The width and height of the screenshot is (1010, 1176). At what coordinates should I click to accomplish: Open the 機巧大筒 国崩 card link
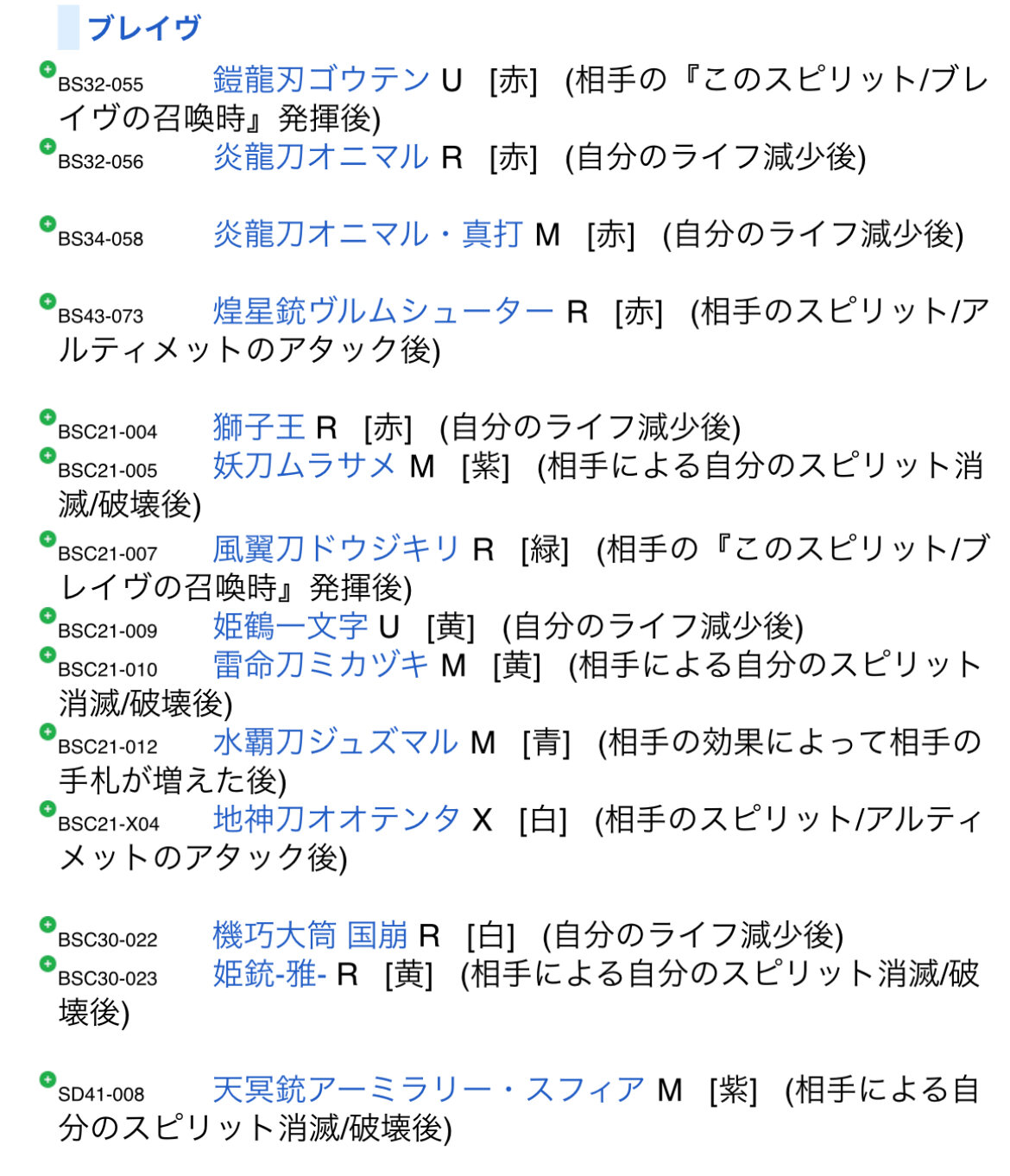point(310,935)
